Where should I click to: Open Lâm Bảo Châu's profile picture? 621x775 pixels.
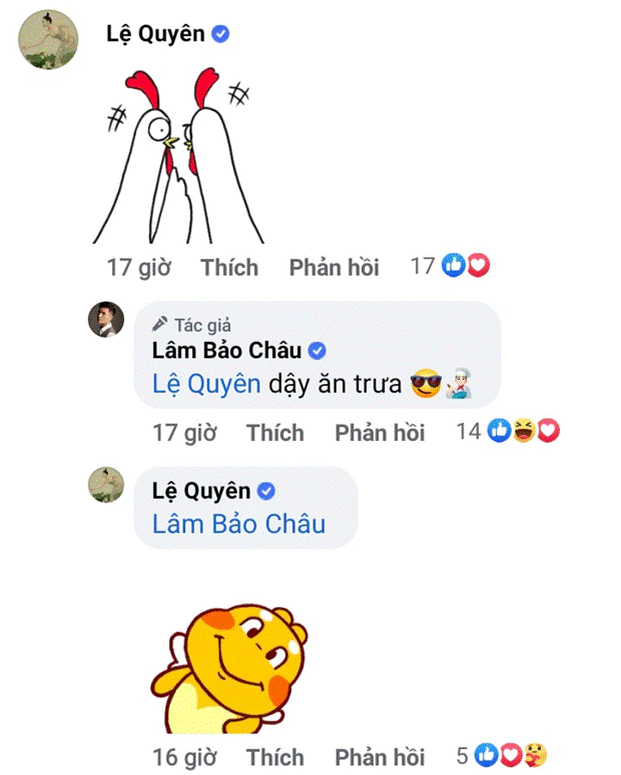click(106, 320)
